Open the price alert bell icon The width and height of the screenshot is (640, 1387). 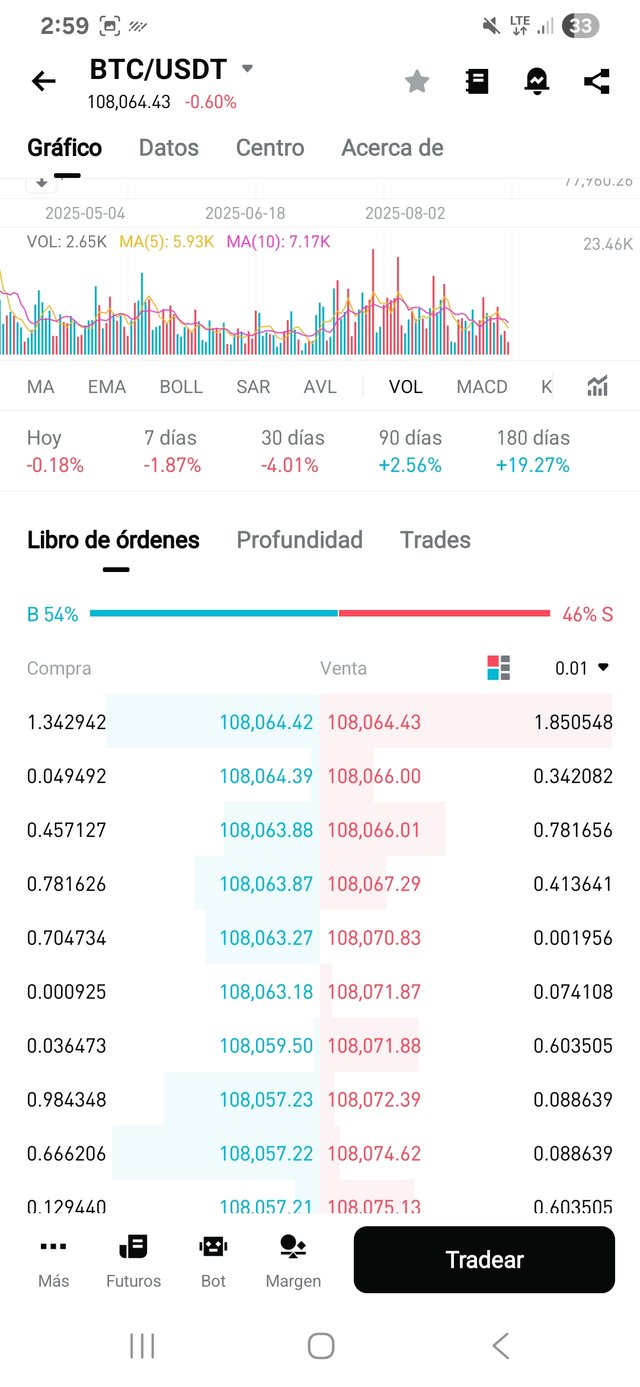(x=537, y=82)
